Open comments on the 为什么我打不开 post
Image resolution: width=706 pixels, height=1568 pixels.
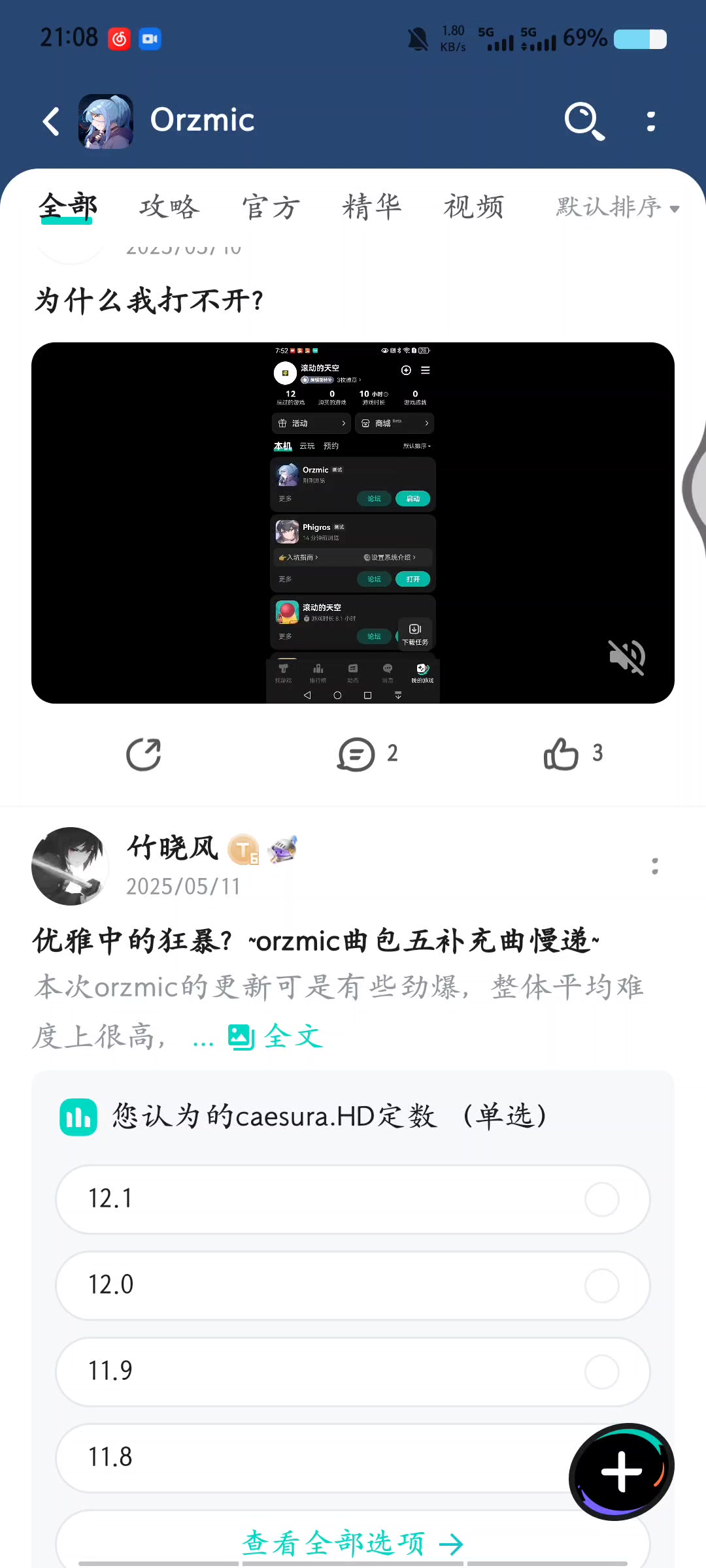[x=367, y=755]
